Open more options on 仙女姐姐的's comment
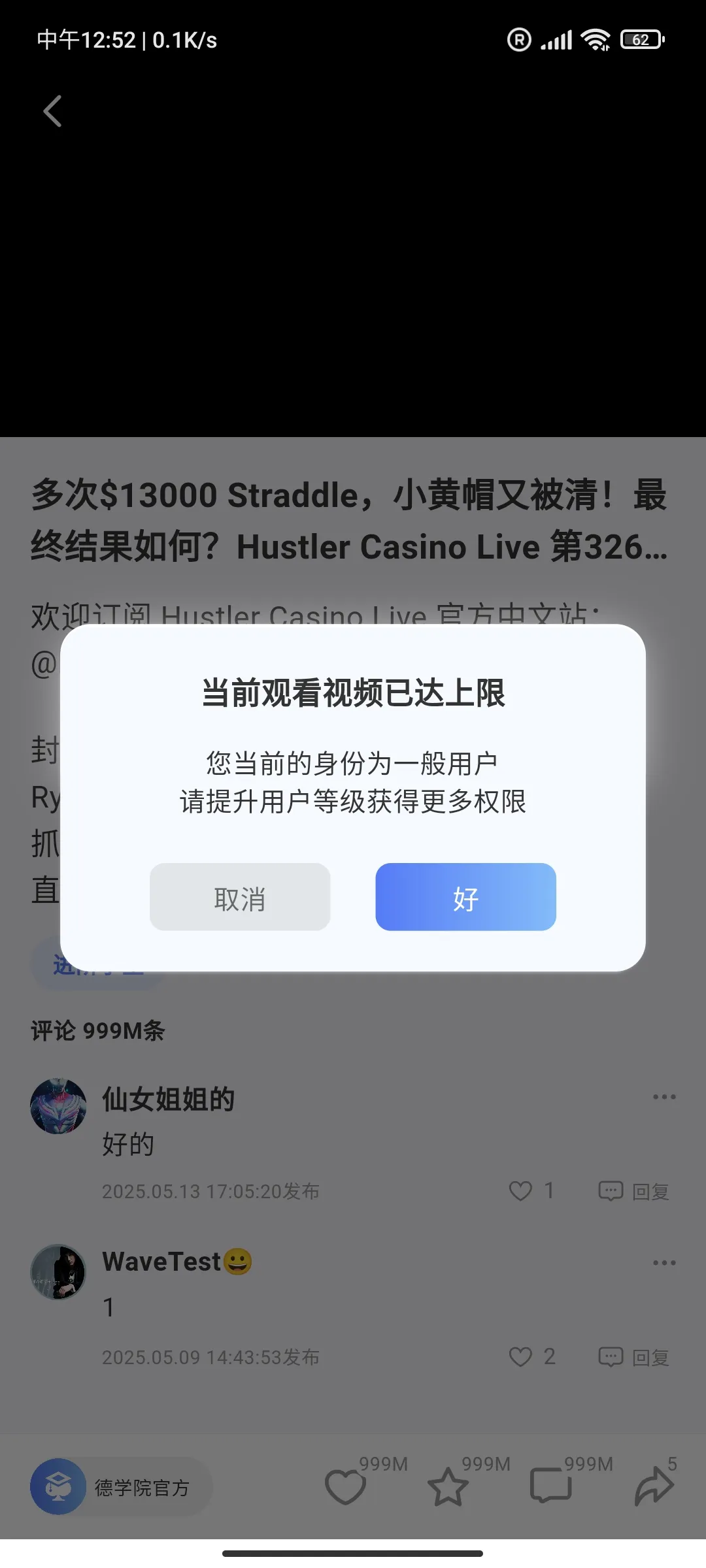Image resolution: width=706 pixels, height=1568 pixels. point(664,1098)
